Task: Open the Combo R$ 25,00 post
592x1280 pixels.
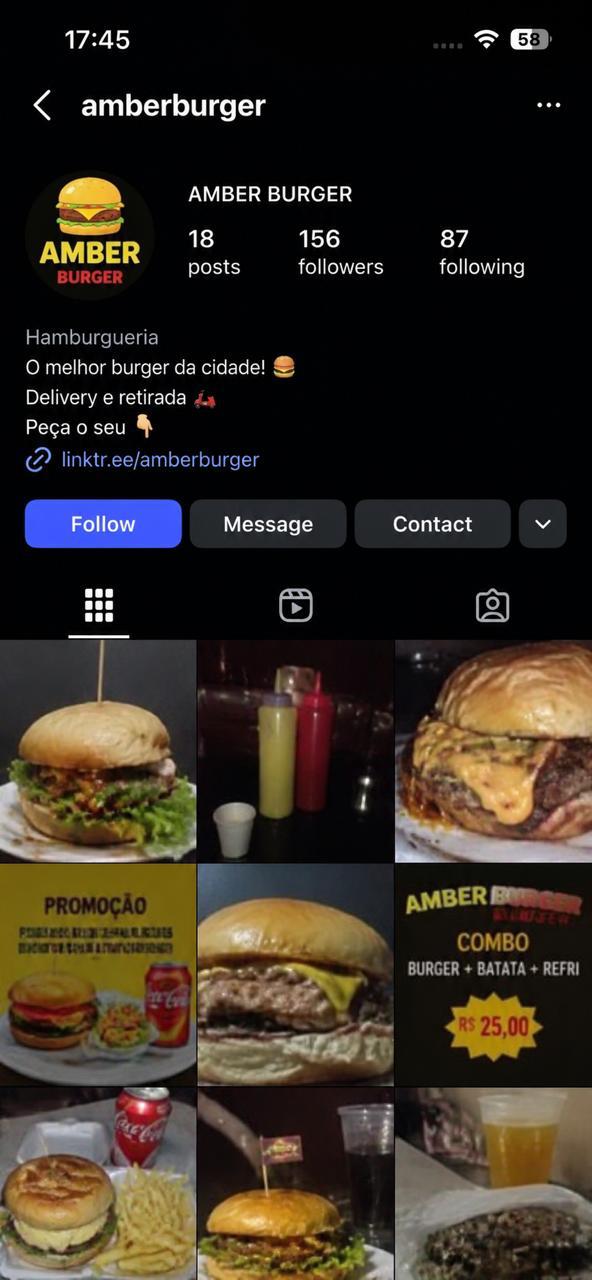Action: (494, 975)
